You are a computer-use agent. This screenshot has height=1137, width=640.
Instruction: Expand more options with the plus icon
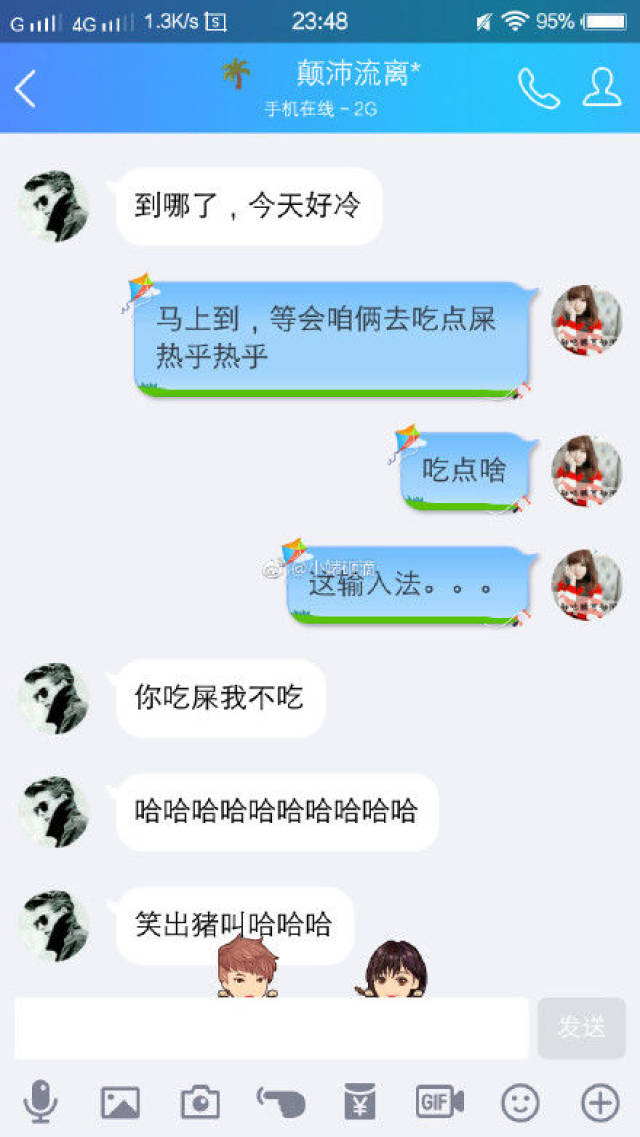pyautogui.click(x=600, y=1103)
